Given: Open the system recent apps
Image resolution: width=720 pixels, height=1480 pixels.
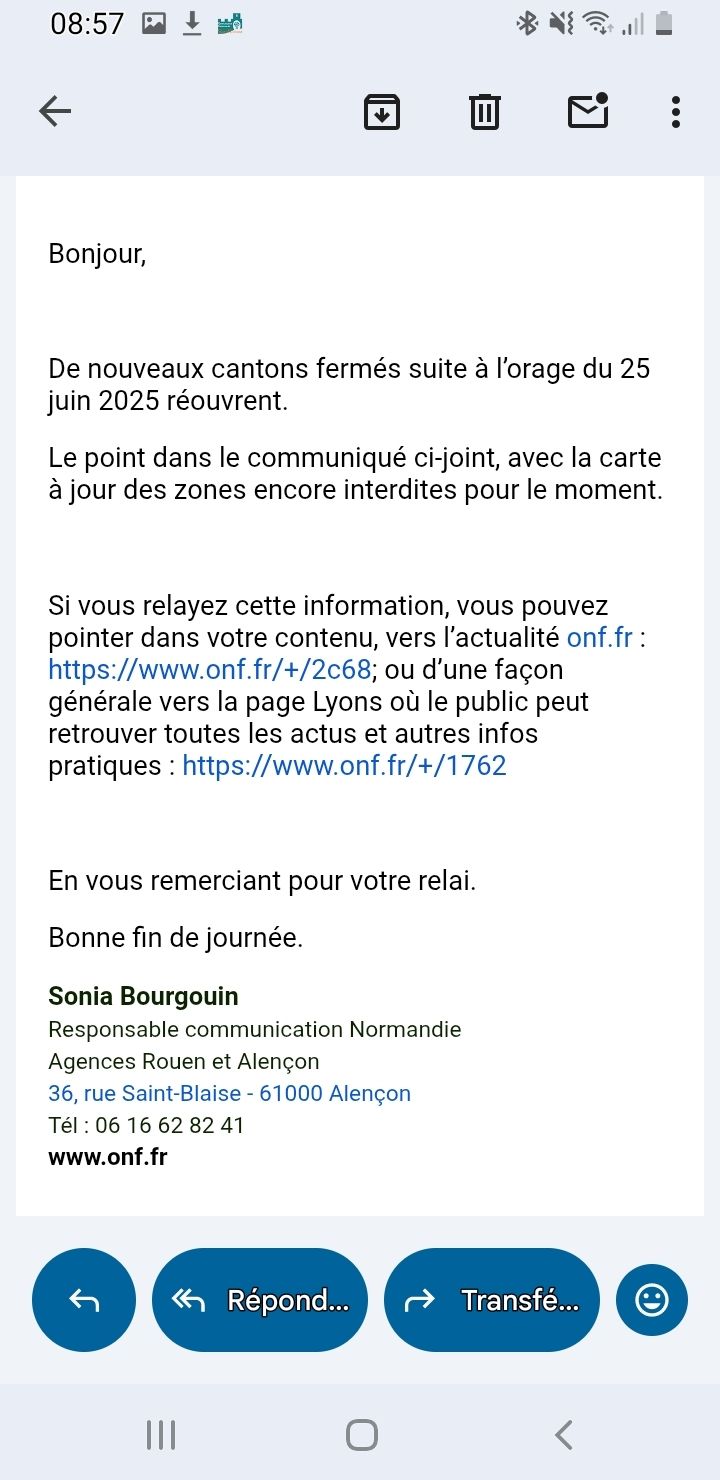Looking at the screenshot, I should pyautogui.click(x=161, y=1435).
